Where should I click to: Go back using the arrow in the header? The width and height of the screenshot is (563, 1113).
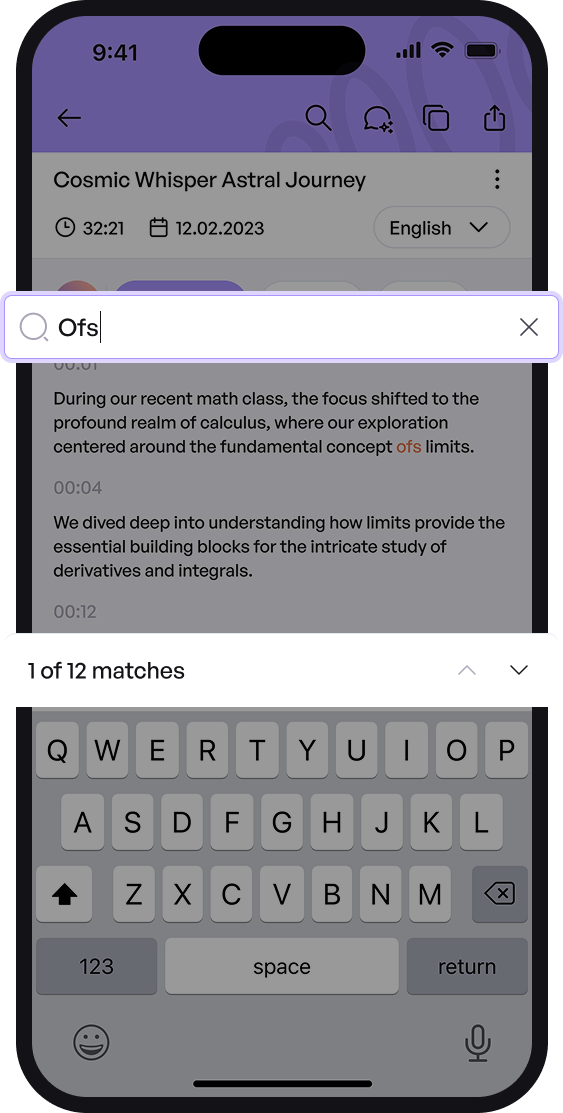point(70,118)
